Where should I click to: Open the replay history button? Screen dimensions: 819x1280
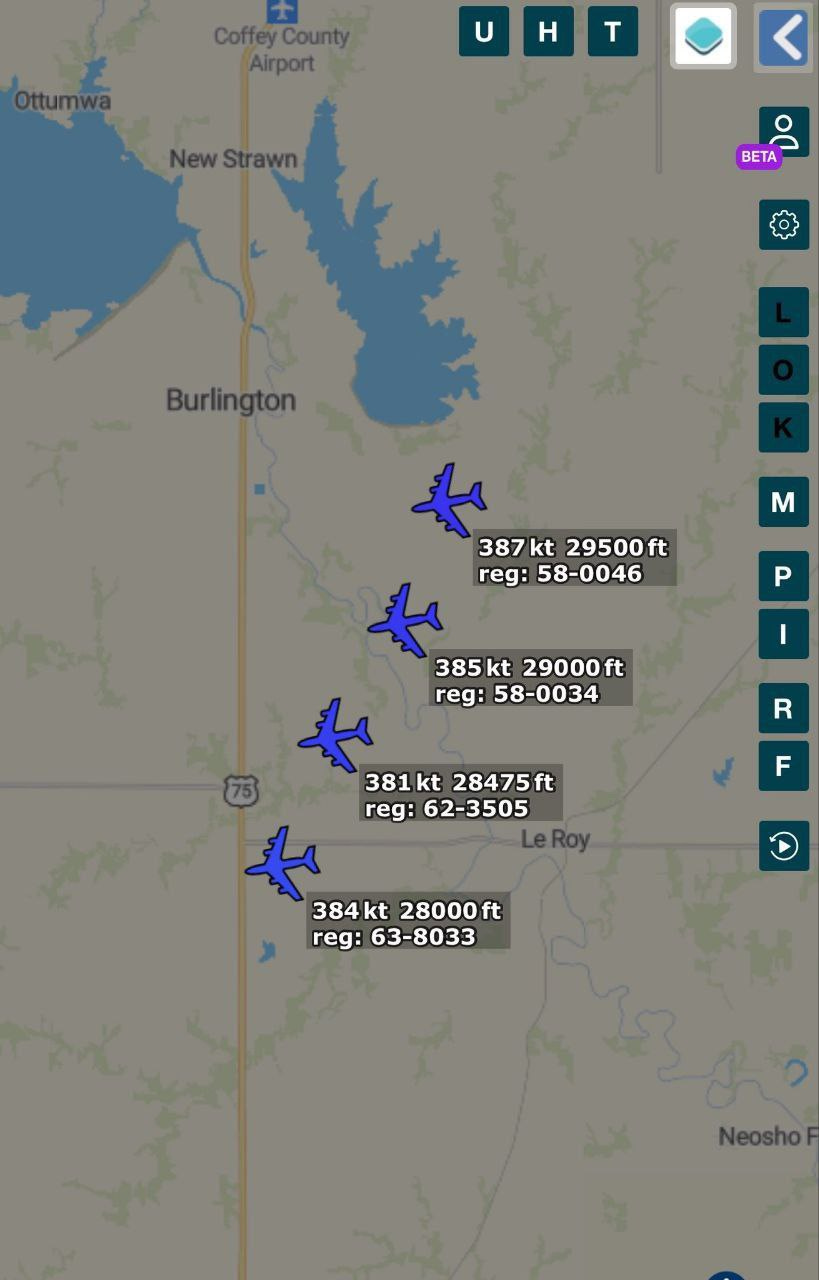(x=784, y=846)
